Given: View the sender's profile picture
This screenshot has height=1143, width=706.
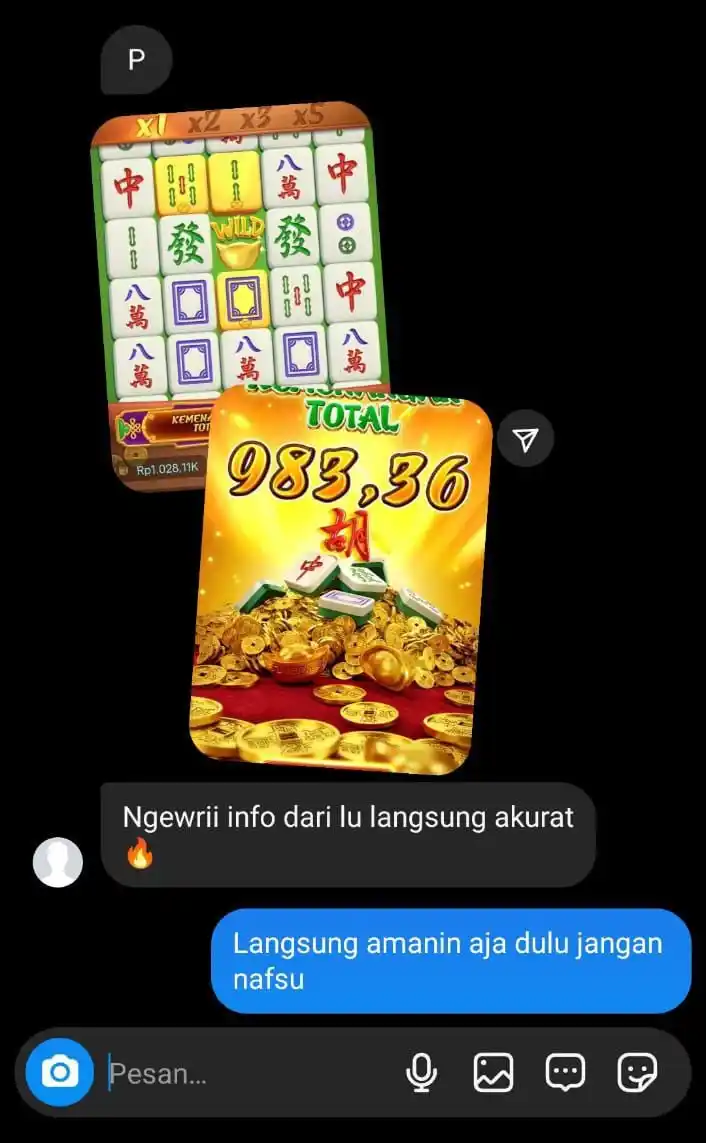Looking at the screenshot, I should coord(58,862).
